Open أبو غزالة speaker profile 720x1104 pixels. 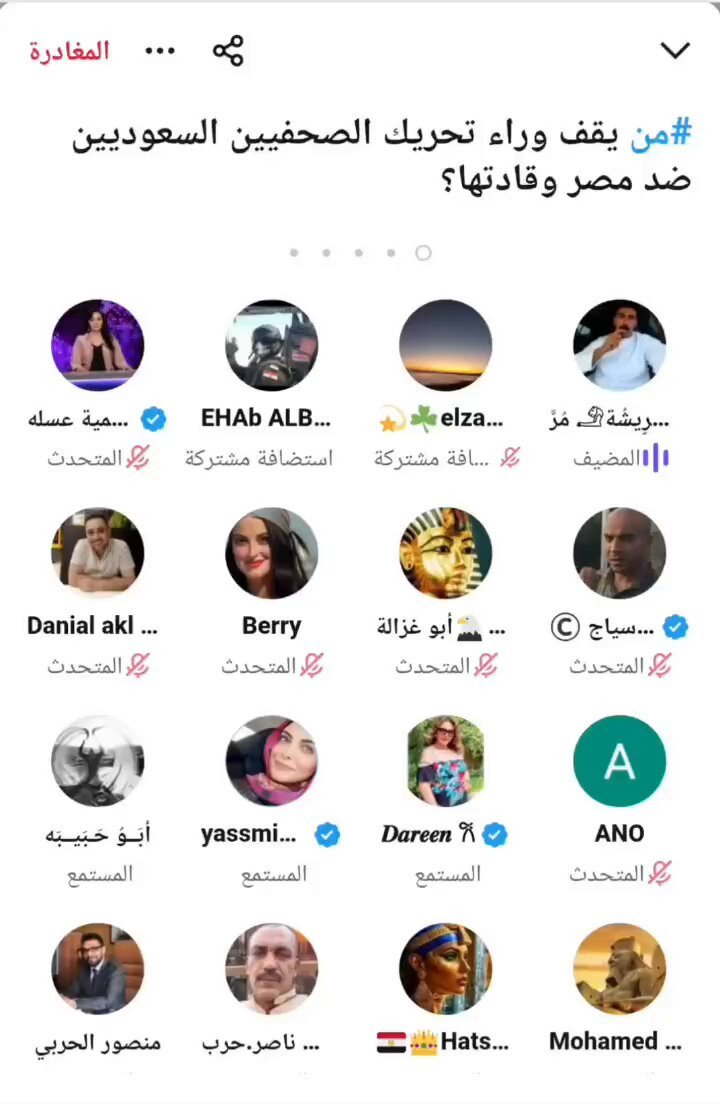pyautogui.click(x=445, y=553)
